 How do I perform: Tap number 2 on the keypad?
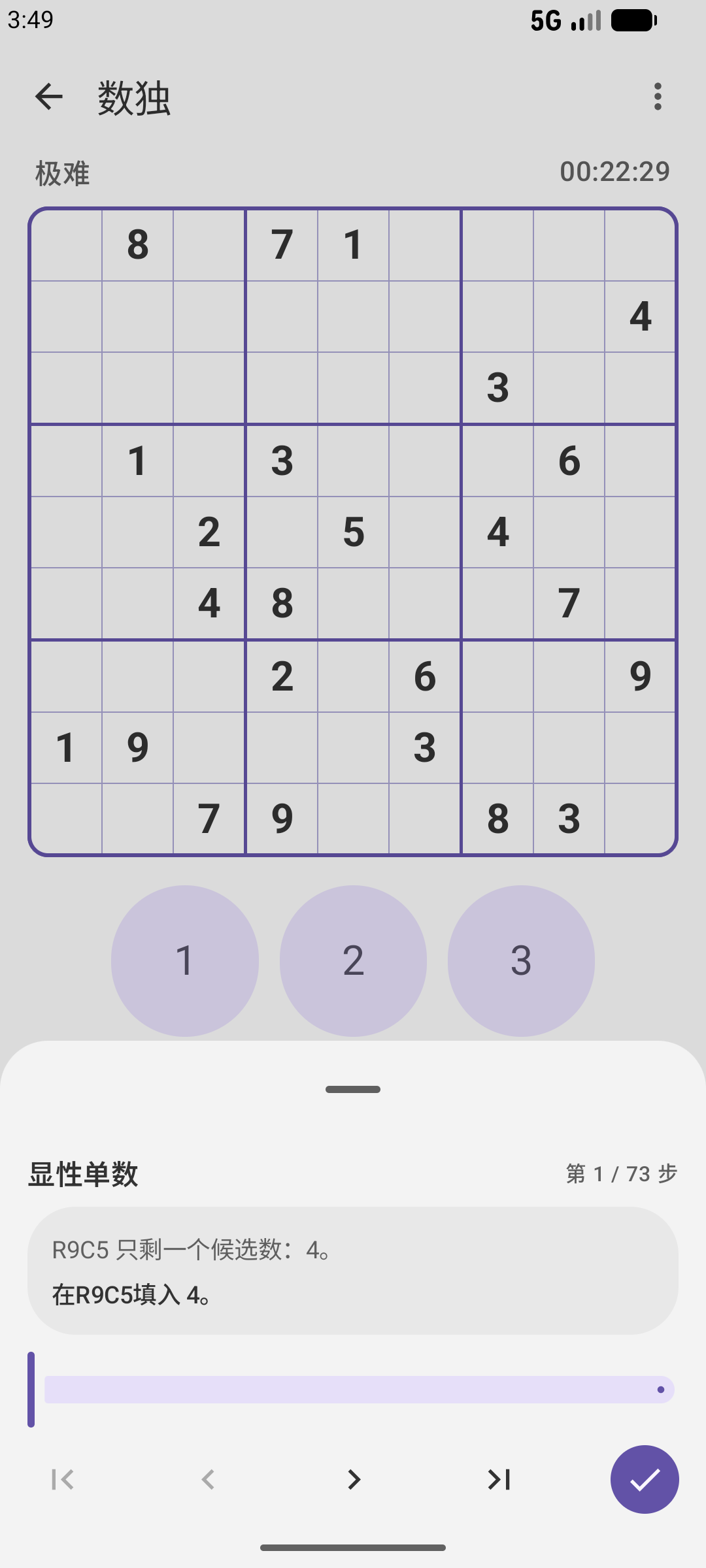(353, 961)
